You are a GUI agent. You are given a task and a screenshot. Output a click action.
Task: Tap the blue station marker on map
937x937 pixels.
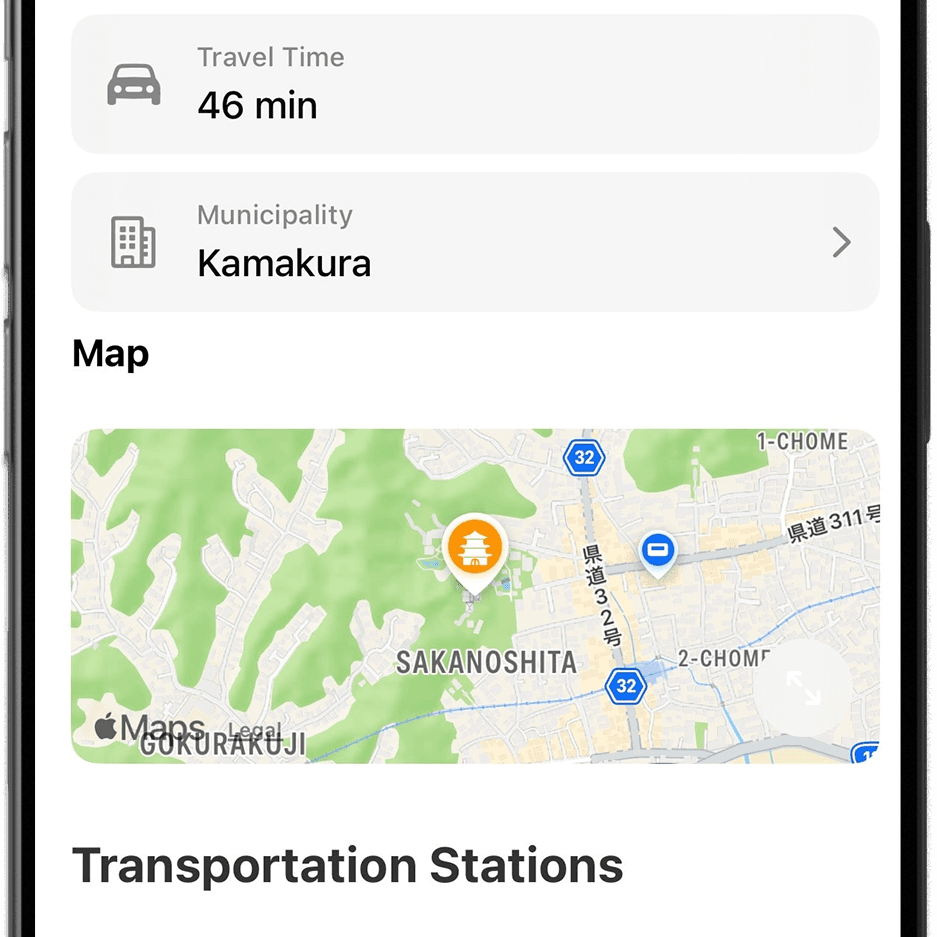[x=657, y=549]
